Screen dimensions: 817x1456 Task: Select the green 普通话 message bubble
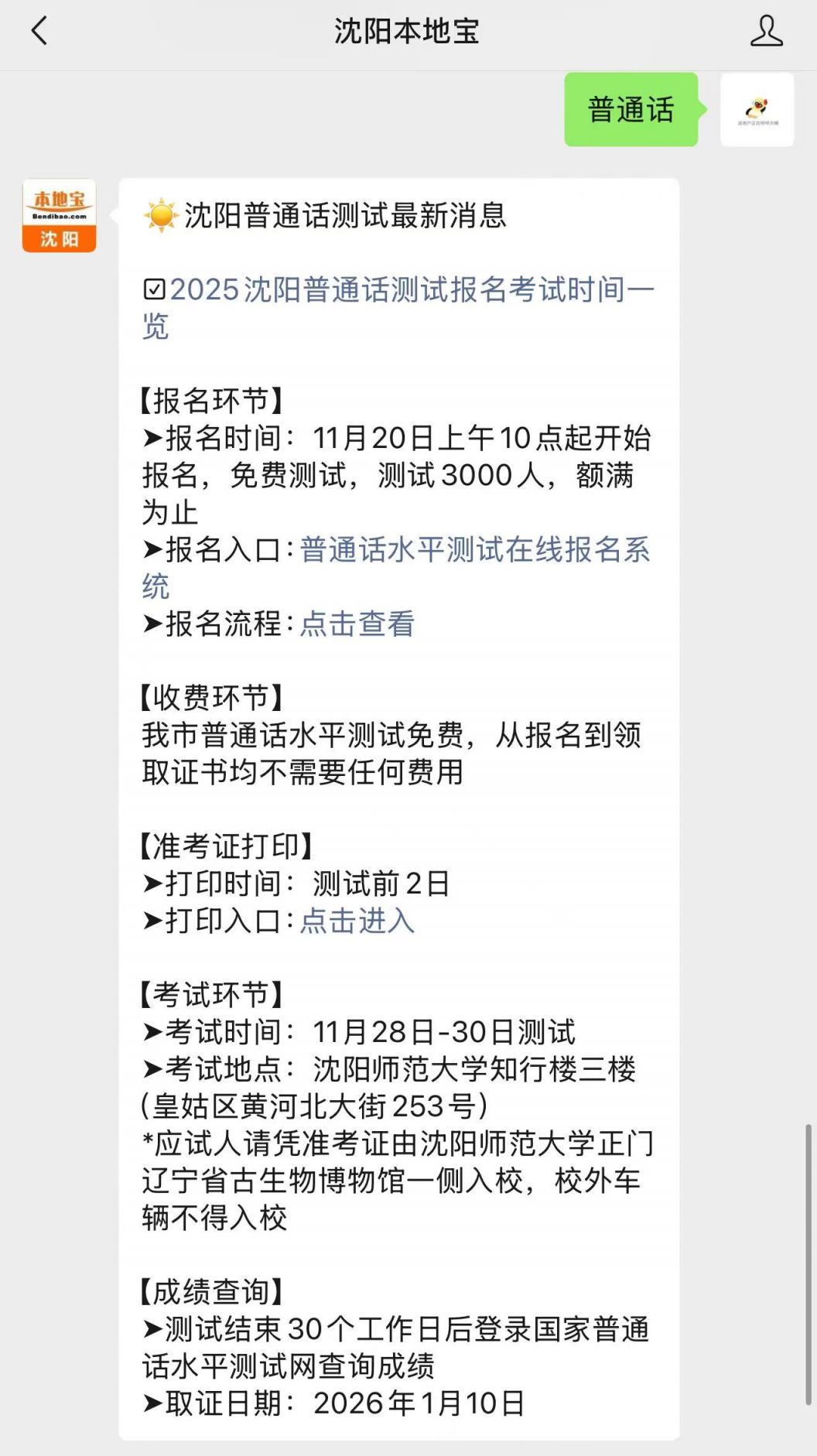[631, 111]
